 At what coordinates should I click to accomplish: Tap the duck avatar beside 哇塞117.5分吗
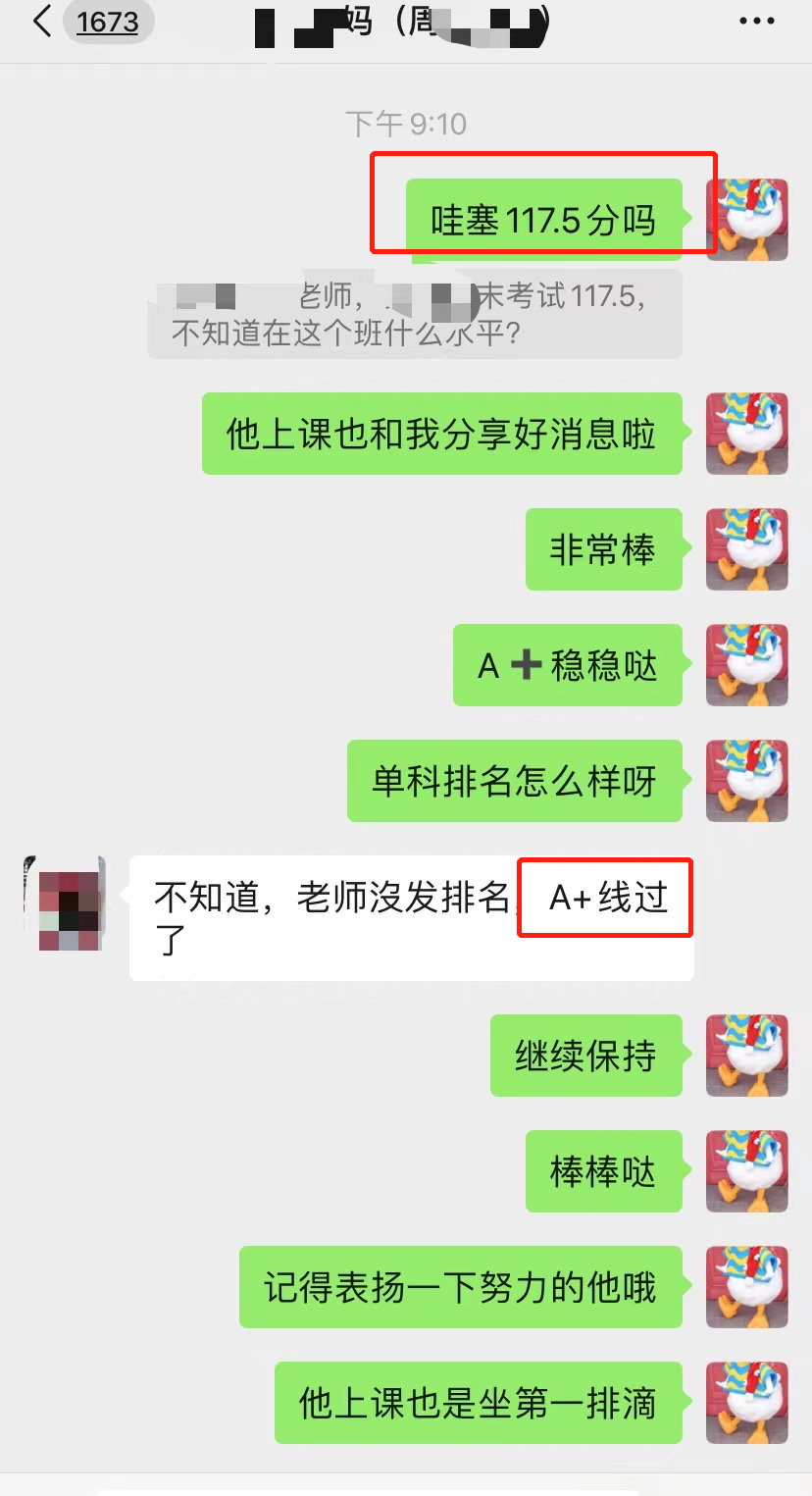[749, 220]
